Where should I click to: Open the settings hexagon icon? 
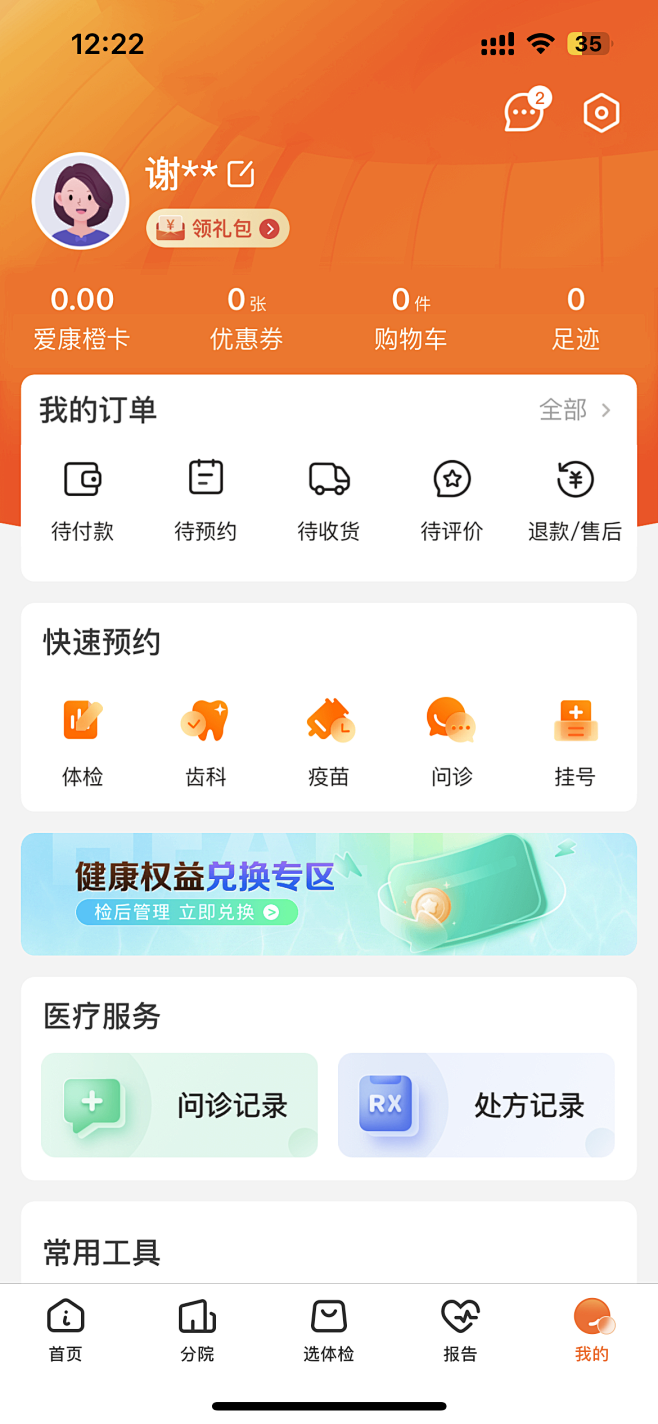(601, 113)
